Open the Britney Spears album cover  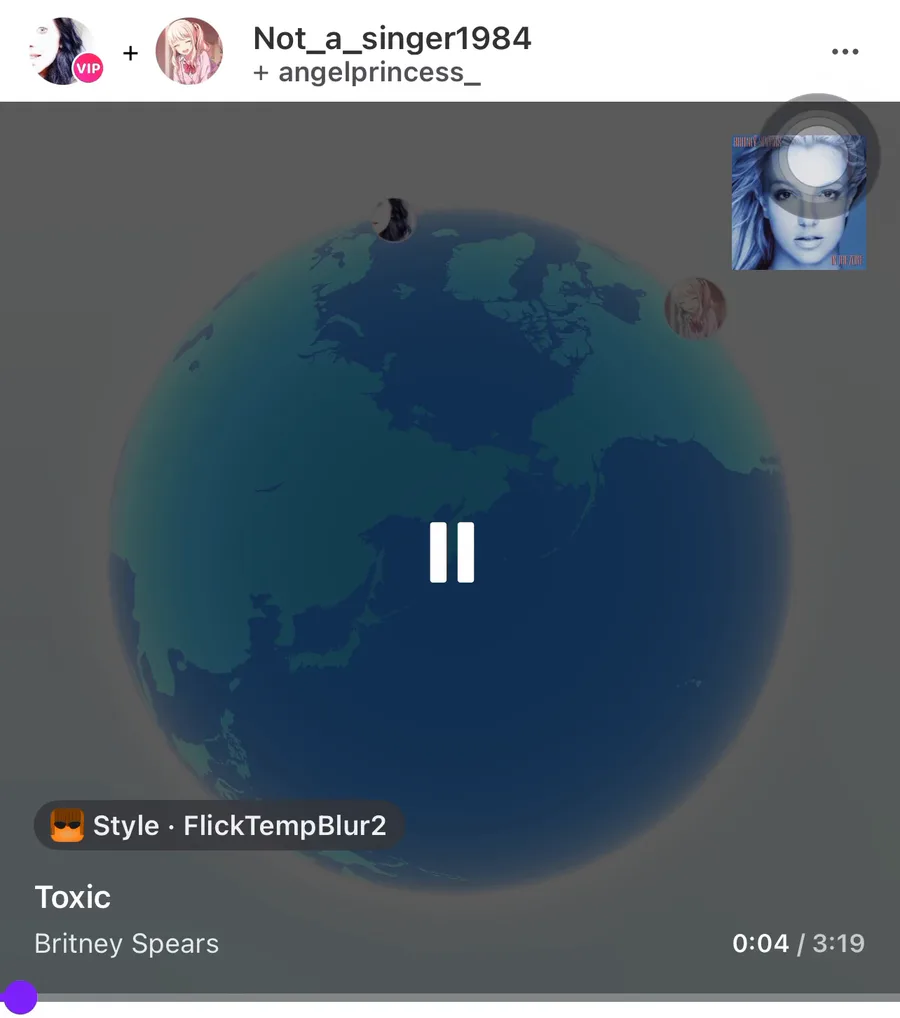(799, 202)
